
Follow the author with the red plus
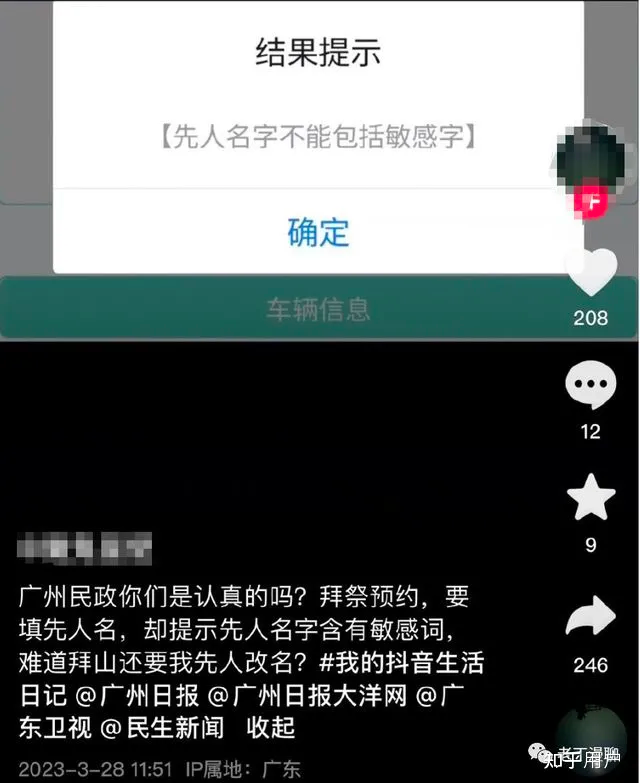click(x=594, y=201)
